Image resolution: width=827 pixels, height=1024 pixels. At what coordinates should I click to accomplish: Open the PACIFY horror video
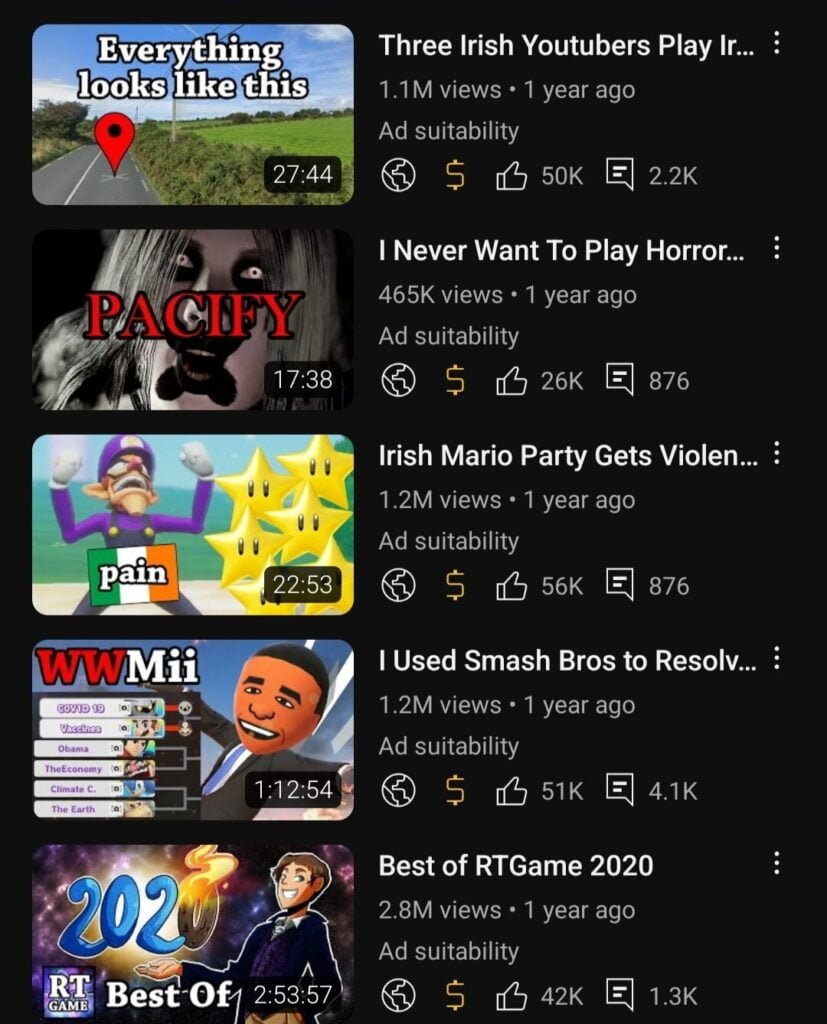point(193,319)
